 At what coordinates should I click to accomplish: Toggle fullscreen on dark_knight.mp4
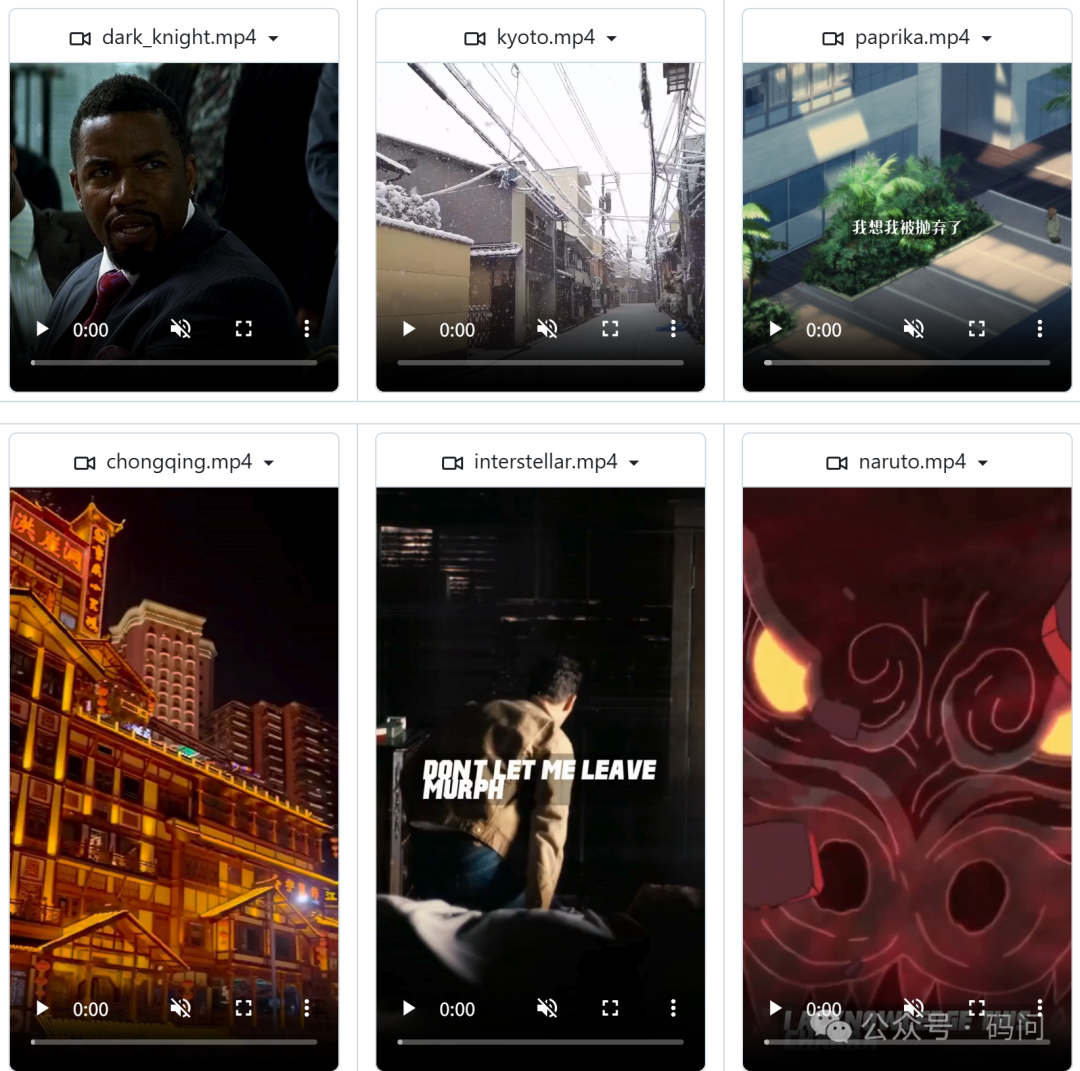click(244, 329)
